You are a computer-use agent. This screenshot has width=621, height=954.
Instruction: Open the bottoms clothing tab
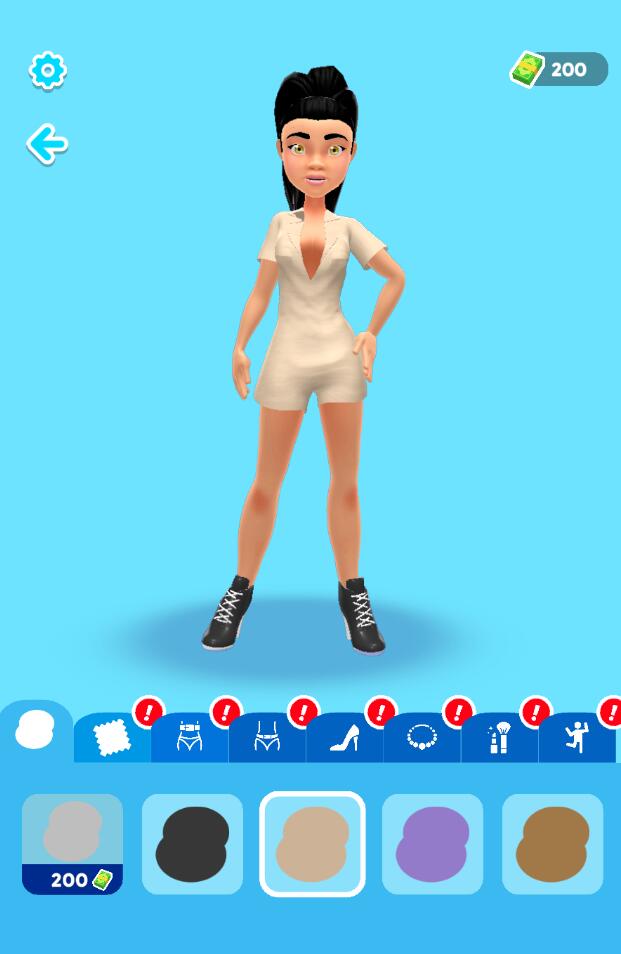(x=266, y=738)
